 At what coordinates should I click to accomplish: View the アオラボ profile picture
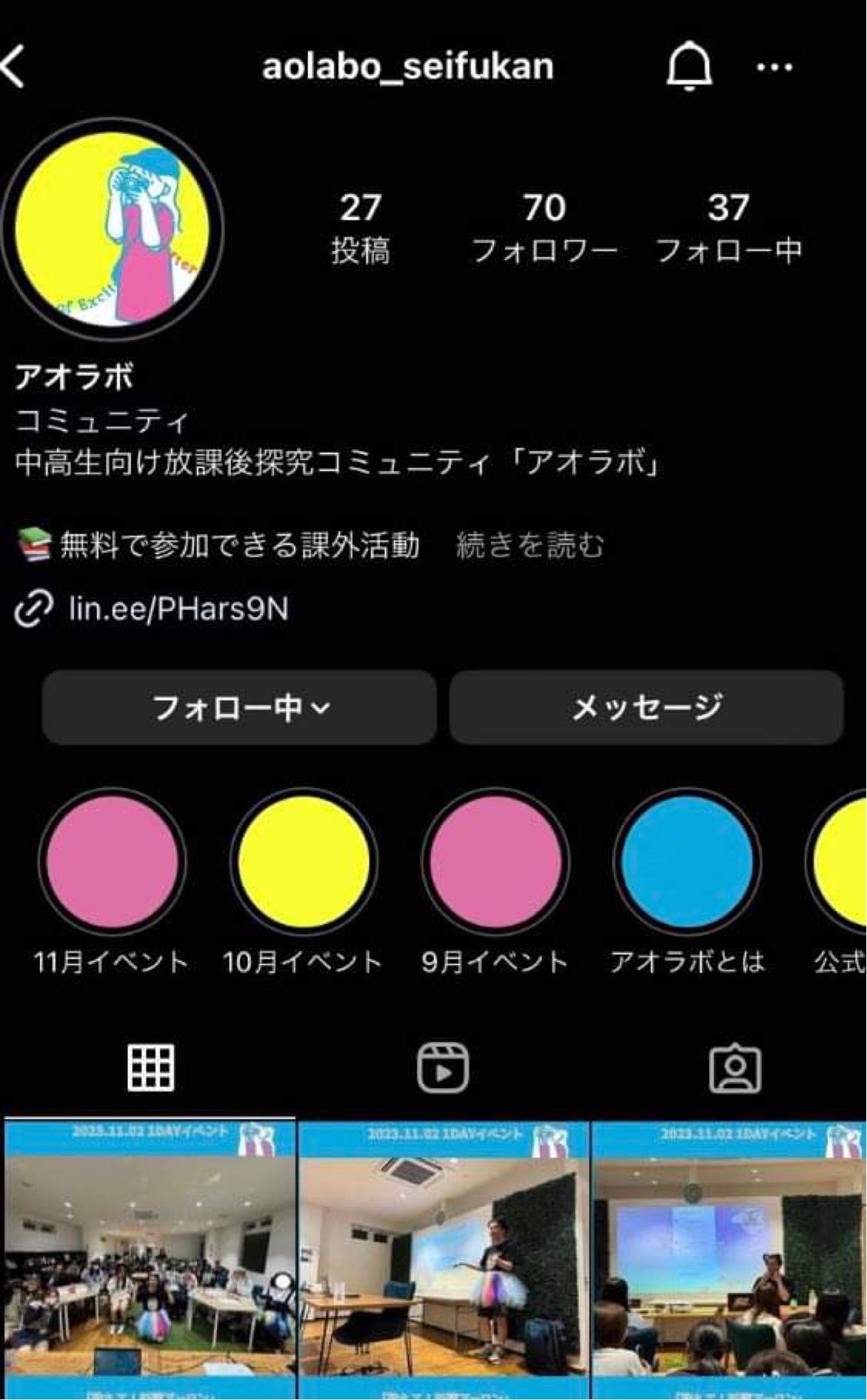[x=113, y=230]
